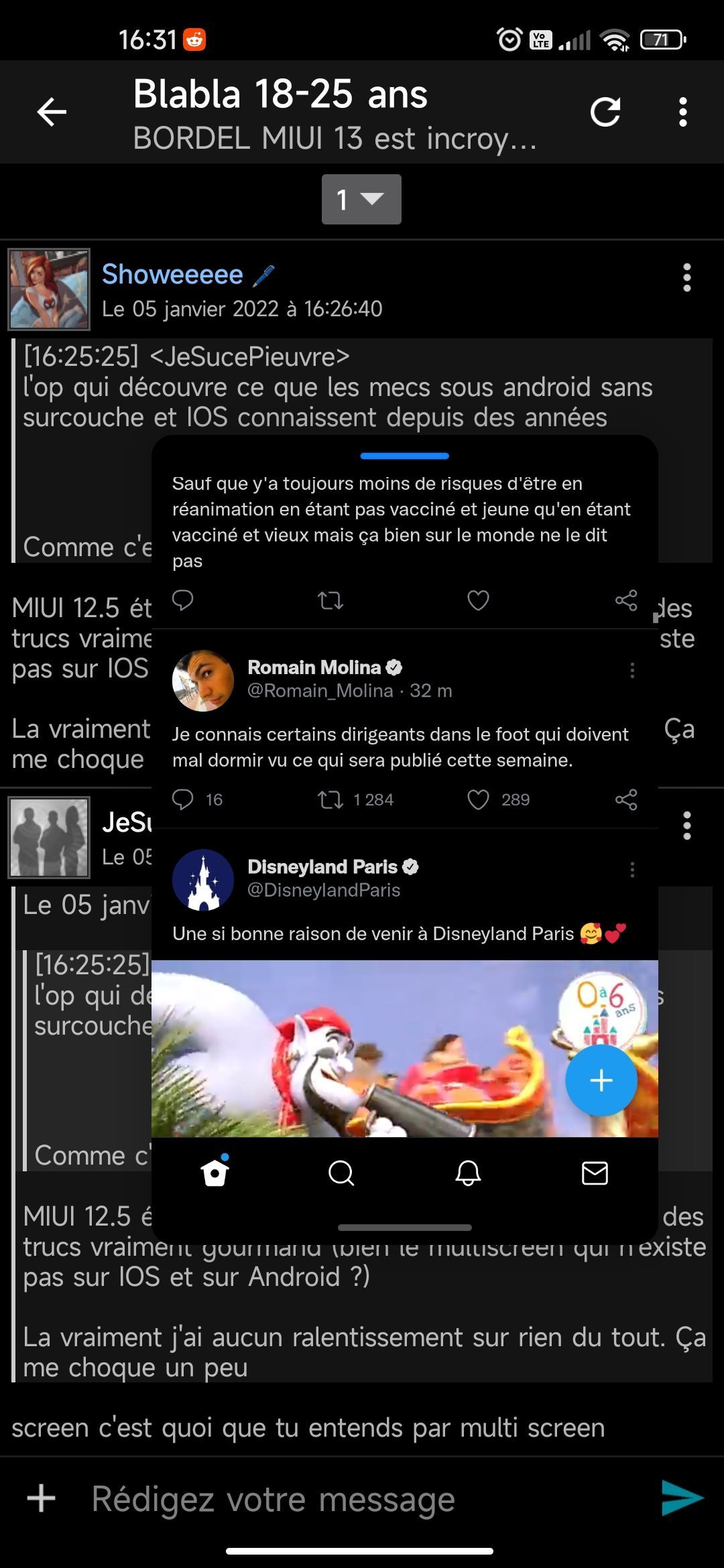Open Twitter notifications tab
The width and height of the screenshot is (724, 1568).
click(x=468, y=1173)
